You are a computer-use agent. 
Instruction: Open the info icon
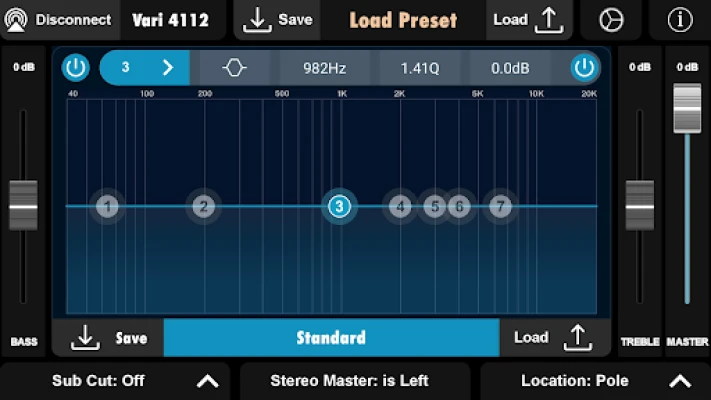[x=680, y=20]
